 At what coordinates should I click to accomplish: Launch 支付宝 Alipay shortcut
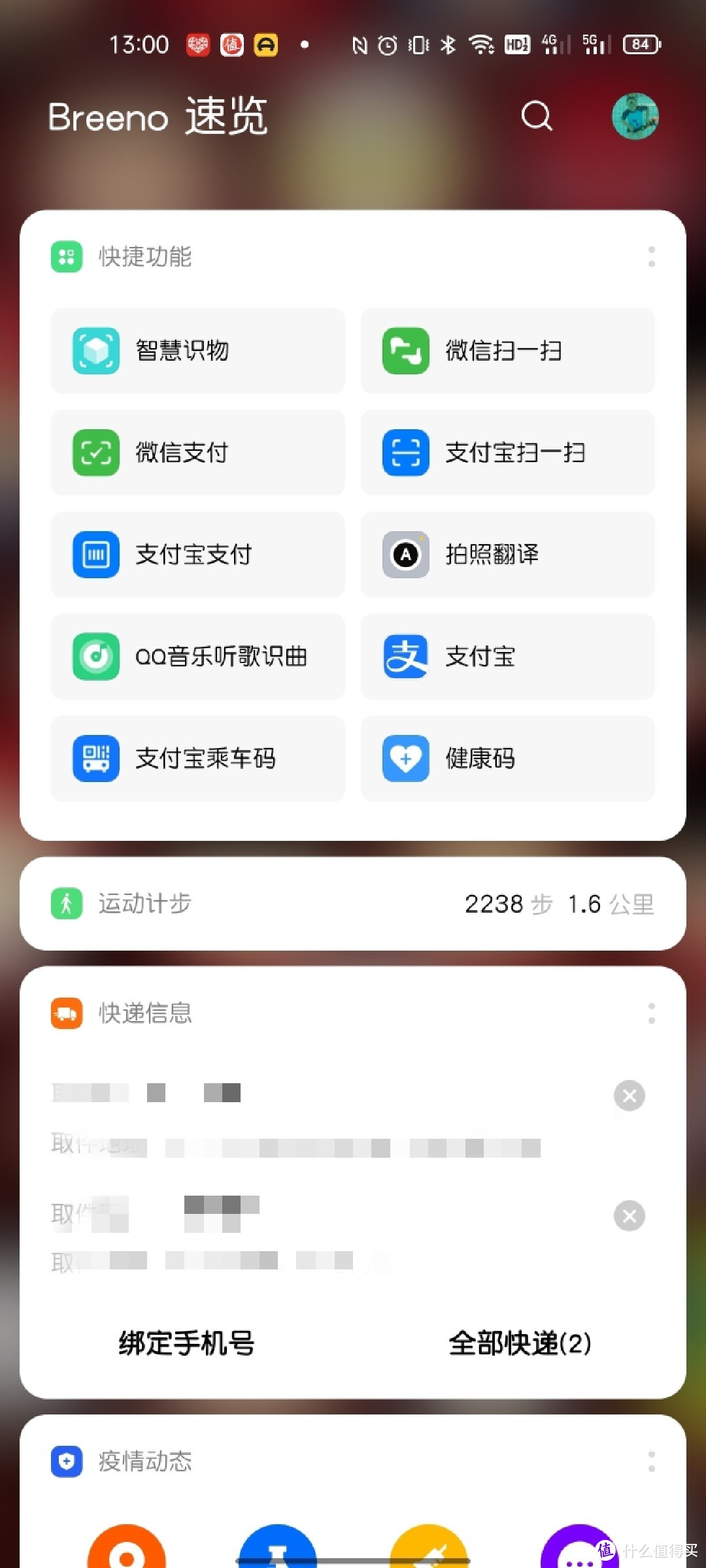[x=507, y=657]
